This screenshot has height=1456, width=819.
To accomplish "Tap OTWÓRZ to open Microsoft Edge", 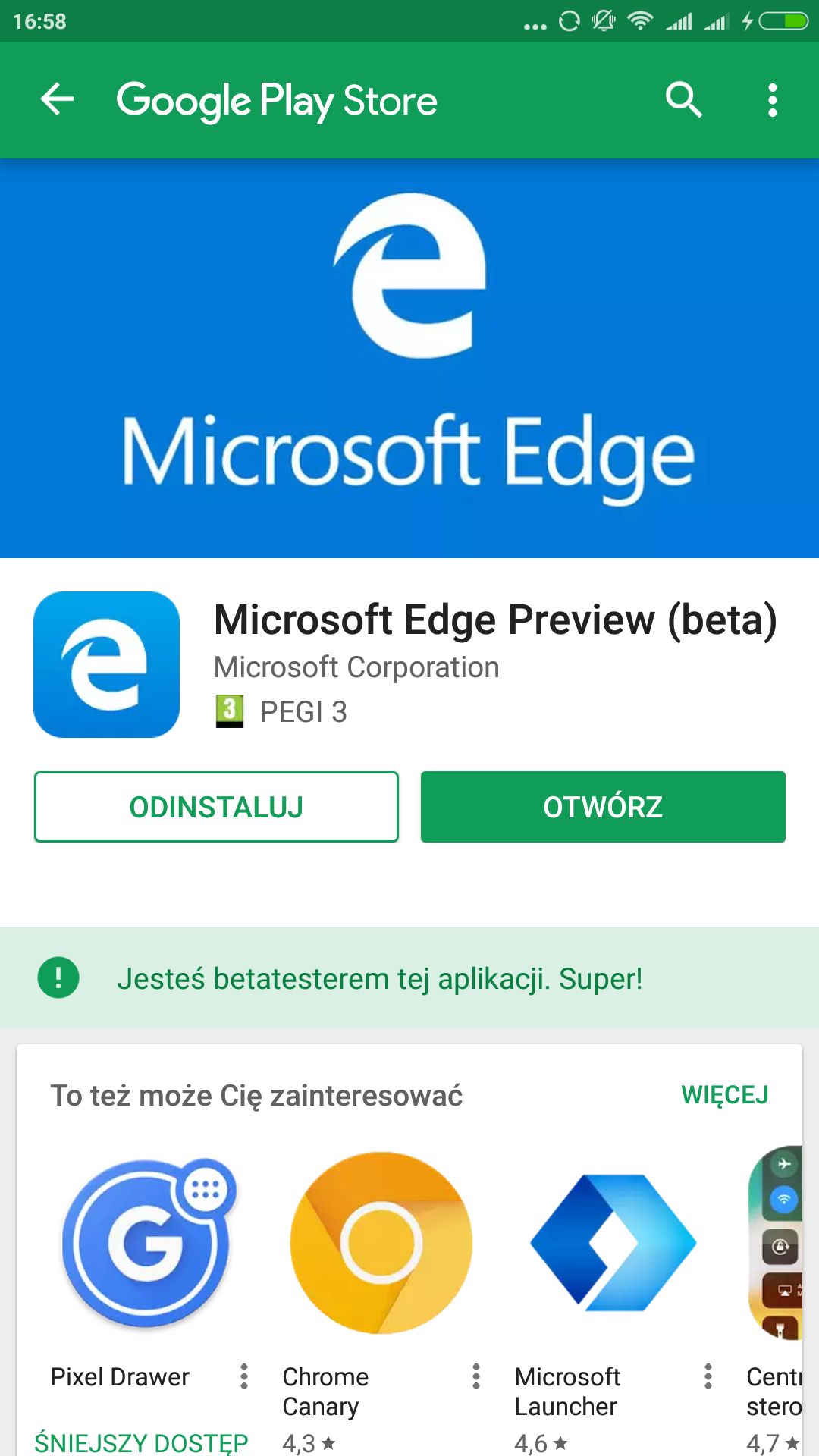I will click(x=603, y=807).
